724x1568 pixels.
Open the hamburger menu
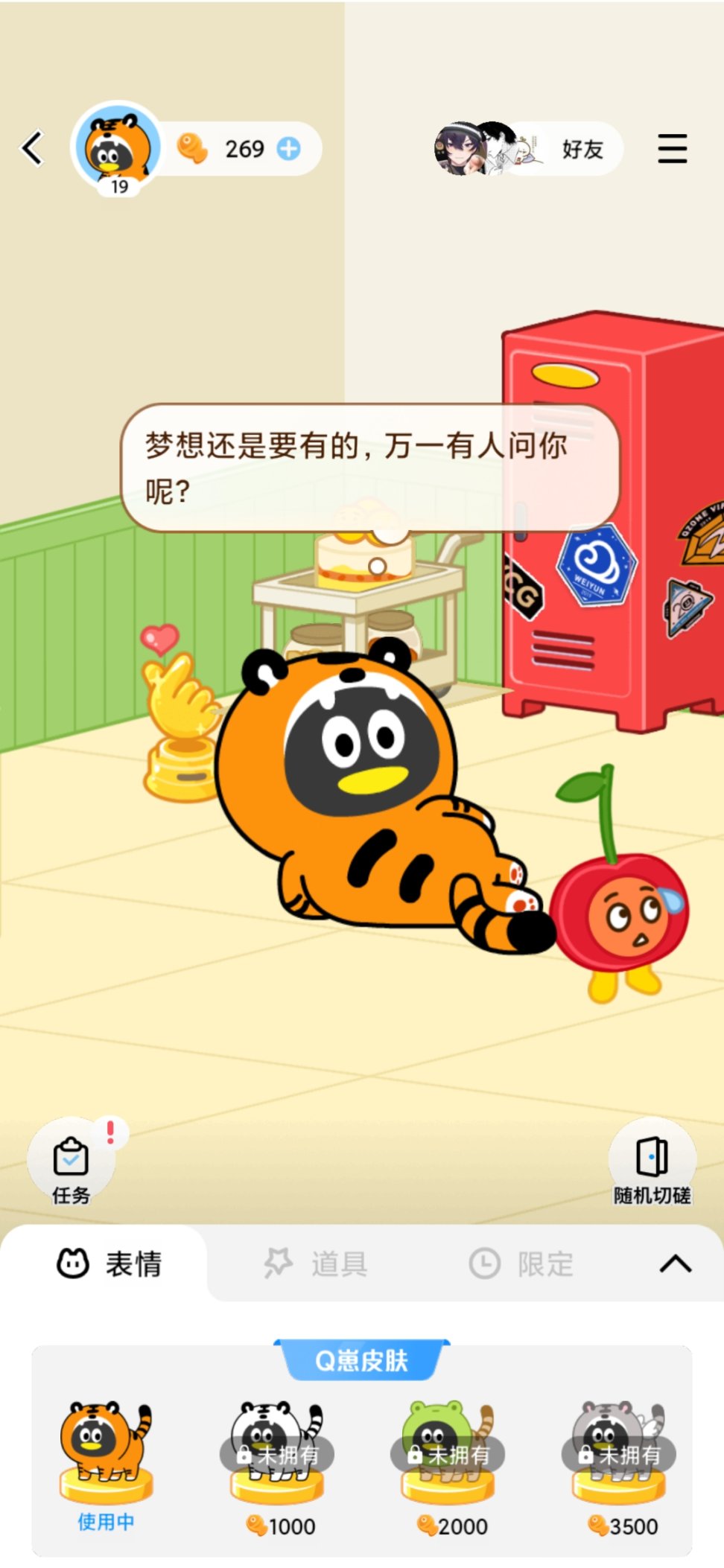click(672, 149)
